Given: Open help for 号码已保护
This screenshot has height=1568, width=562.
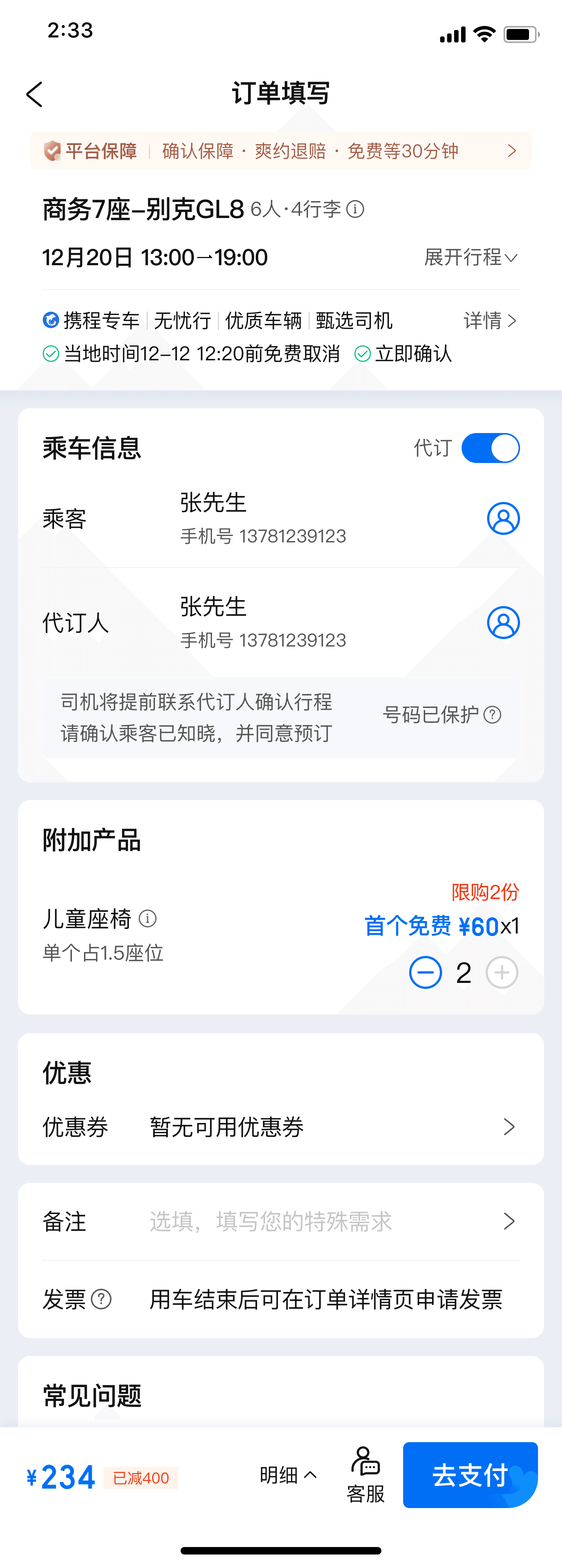Looking at the screenshot, I should pos(492,715).
